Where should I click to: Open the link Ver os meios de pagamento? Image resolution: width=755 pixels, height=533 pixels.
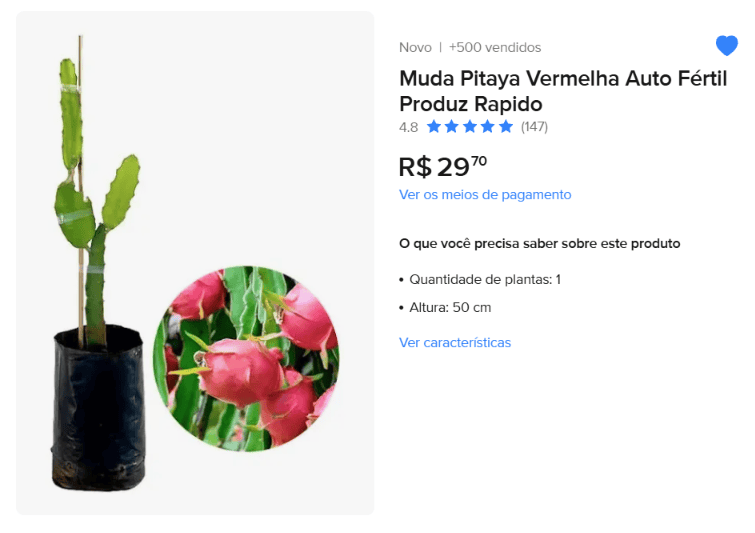click(485, 195)
